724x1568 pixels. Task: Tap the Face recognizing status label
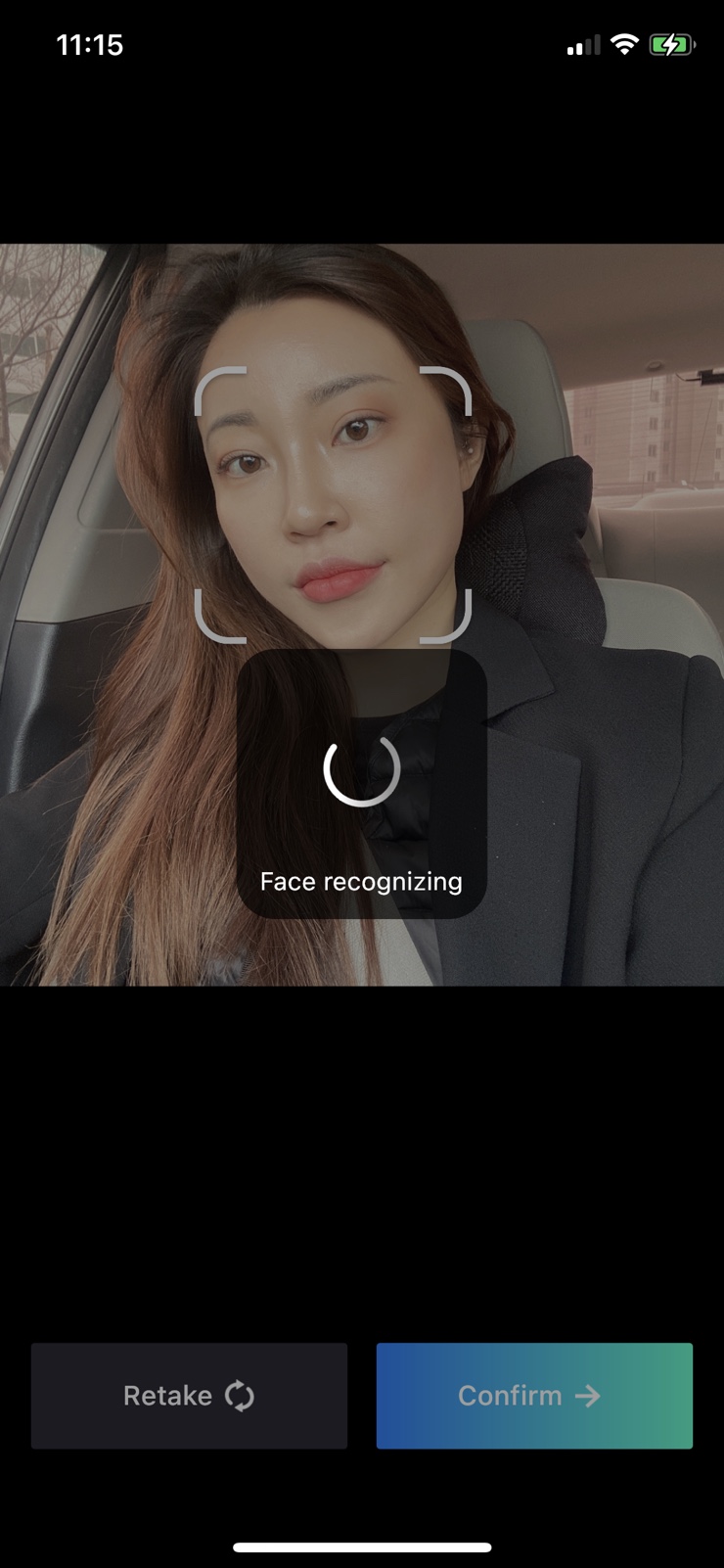[361, 881]
